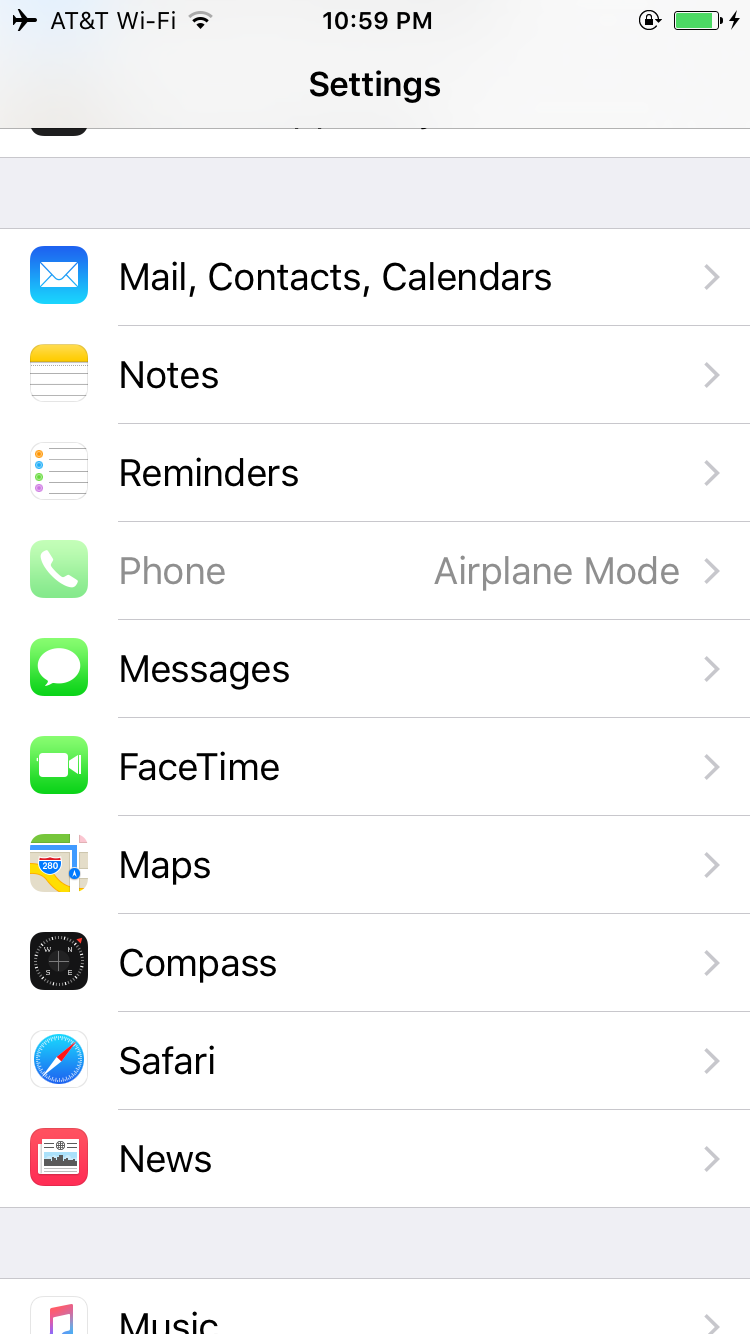Go to Reminders settings
Screen dimensions: 750x1334
(x=375, y=473)
